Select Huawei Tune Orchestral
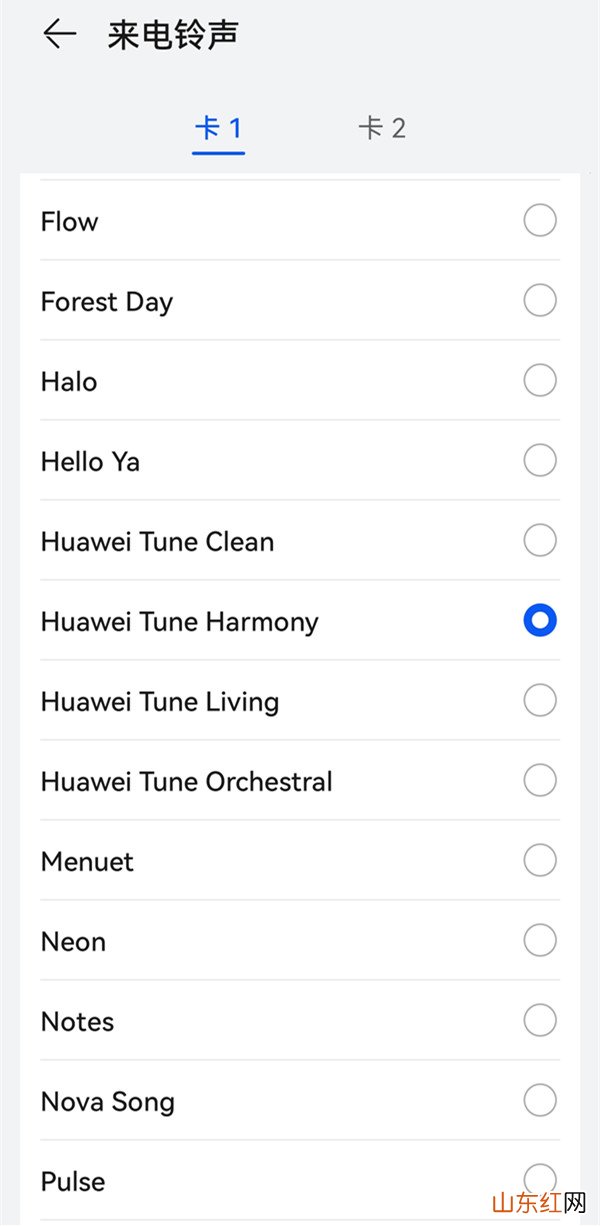Image resolution: width=600 pixels, height=1226 pixels. point(540,781)
